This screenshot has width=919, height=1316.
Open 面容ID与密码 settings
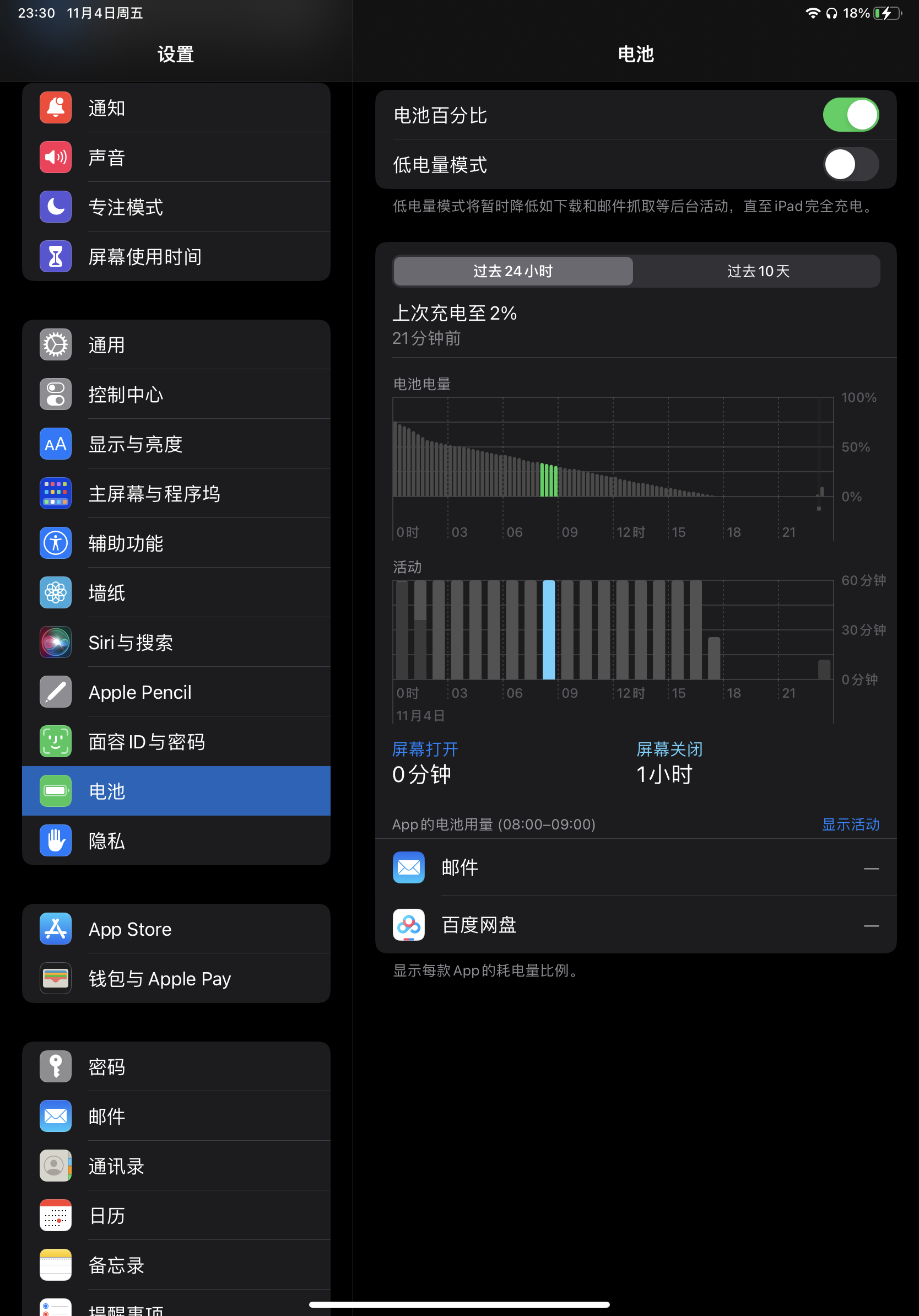176,742
